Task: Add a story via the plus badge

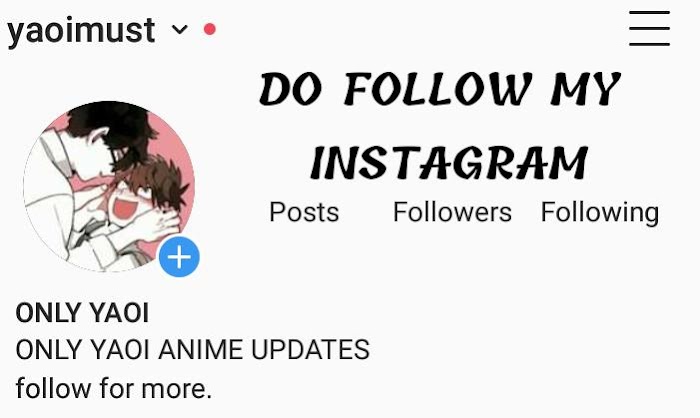Action: pyautogui.click(x=179, y=257)
